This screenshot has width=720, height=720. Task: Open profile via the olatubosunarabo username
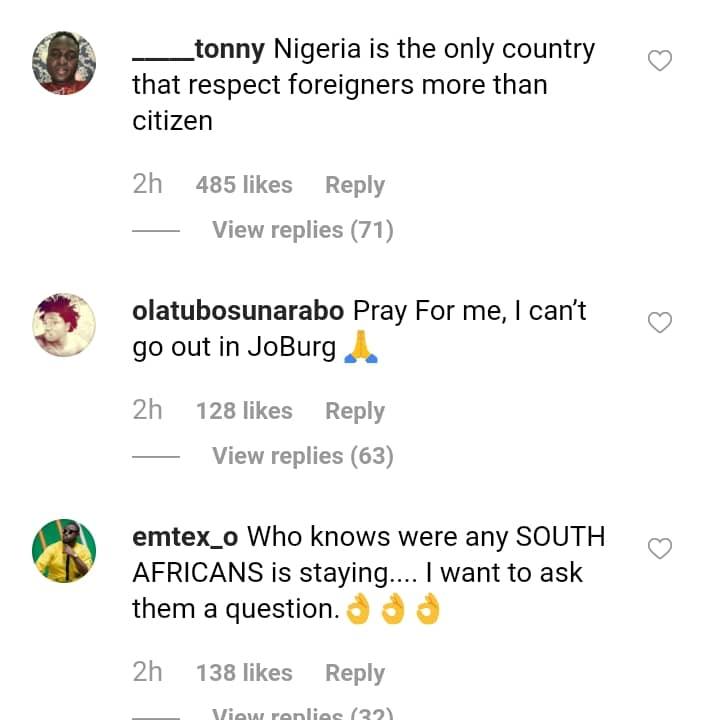tap(238, 311)
